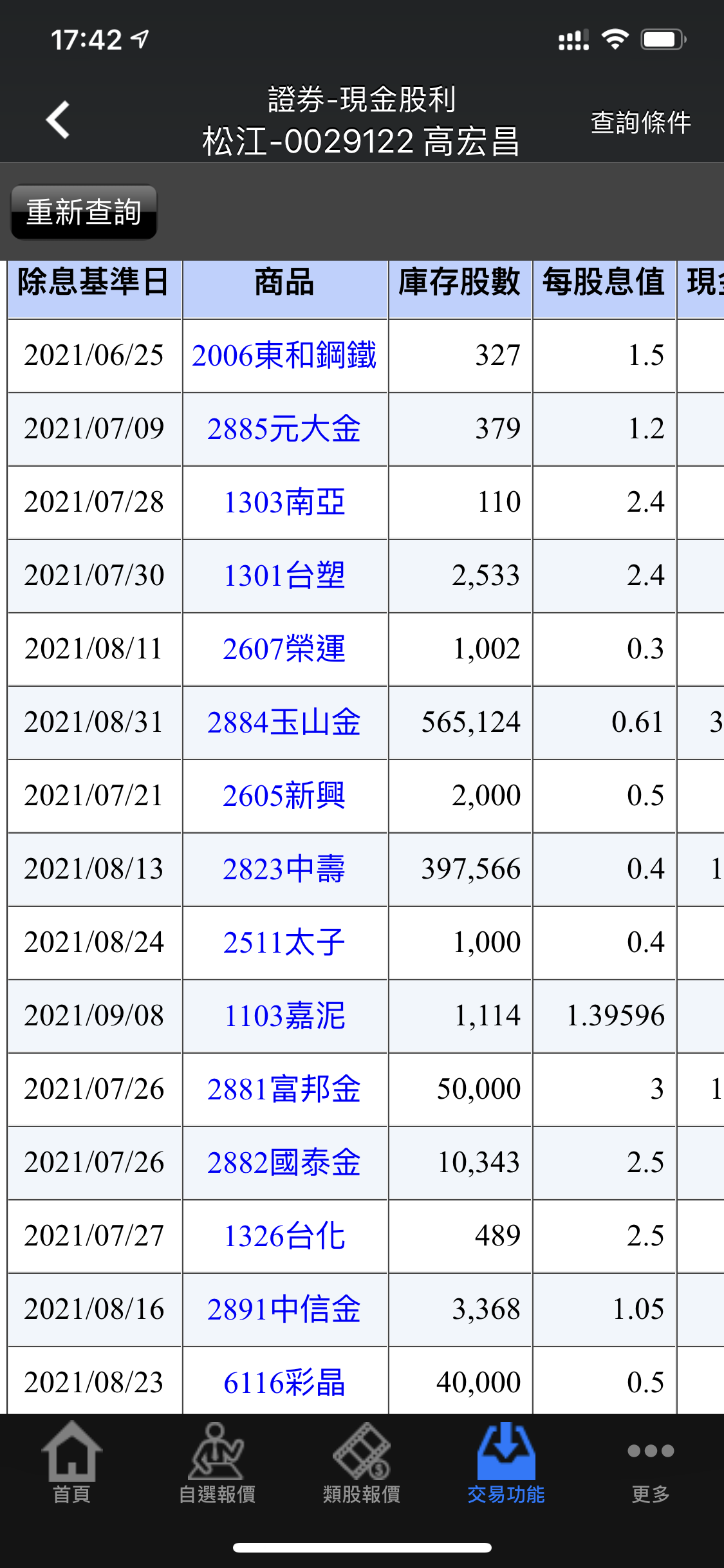724x1568 pixels.
Task: Go back using the top-left arrow
Action: click(x=58, y=120)
